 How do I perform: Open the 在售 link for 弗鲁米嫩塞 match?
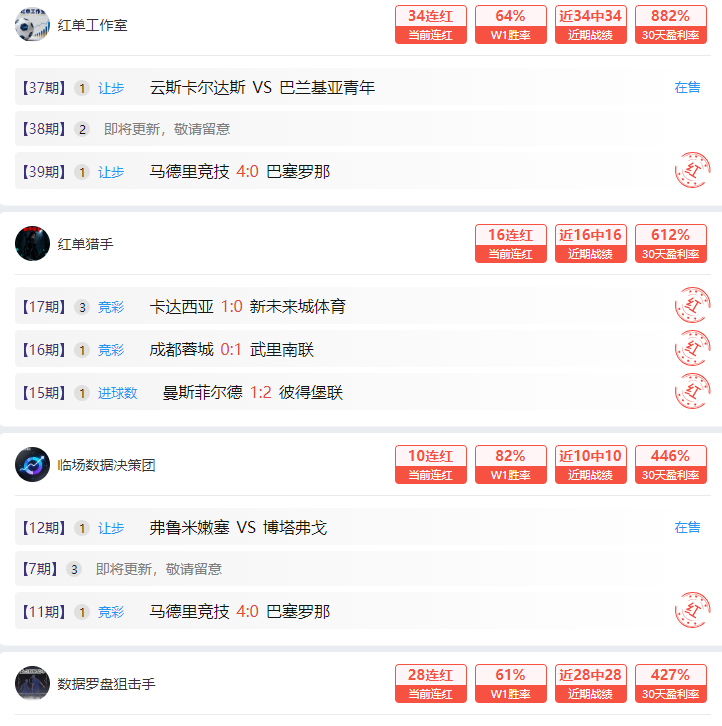[687, 528]
